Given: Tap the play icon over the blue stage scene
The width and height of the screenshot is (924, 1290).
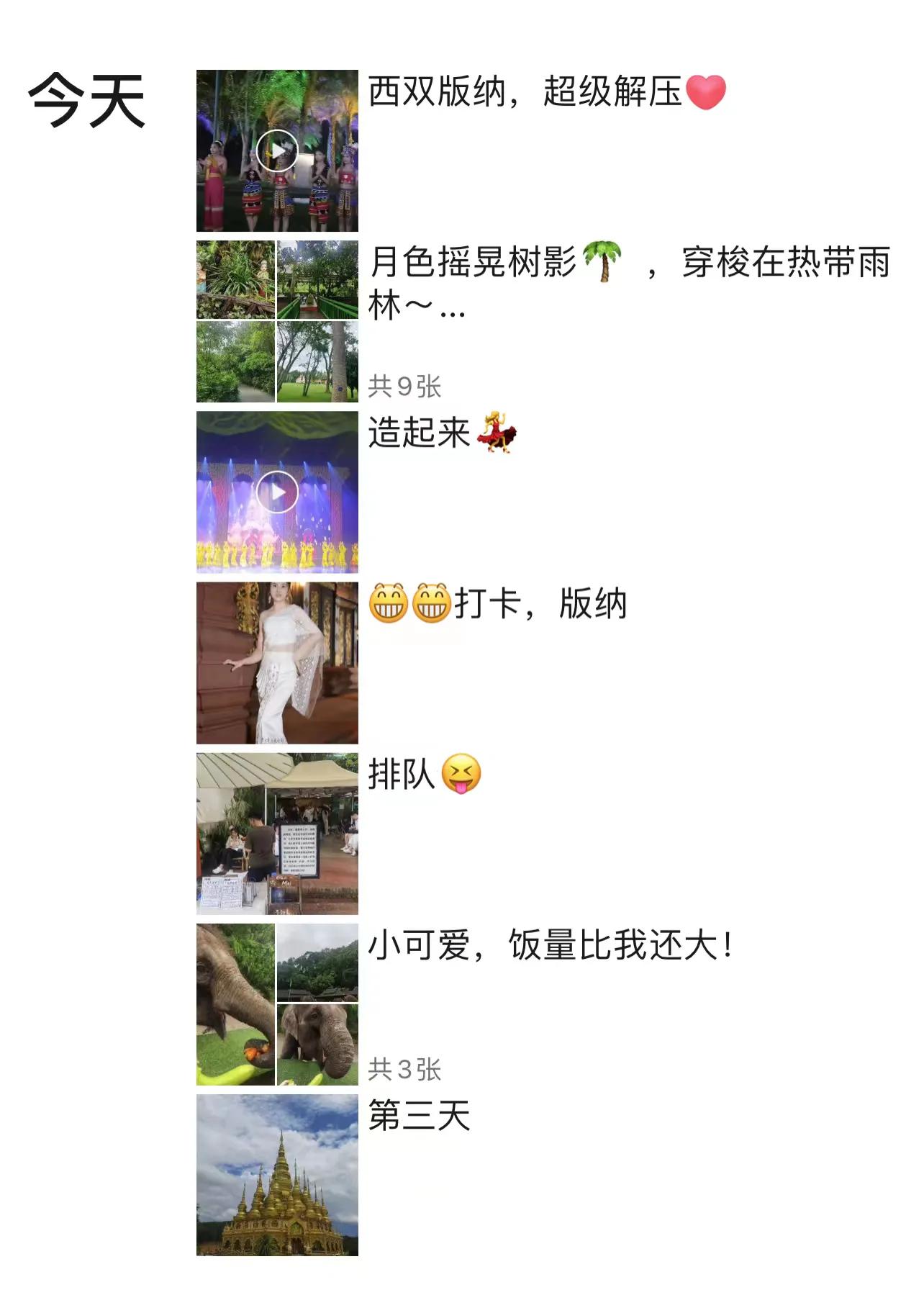Looking at the screenshot, I should 276,492.
